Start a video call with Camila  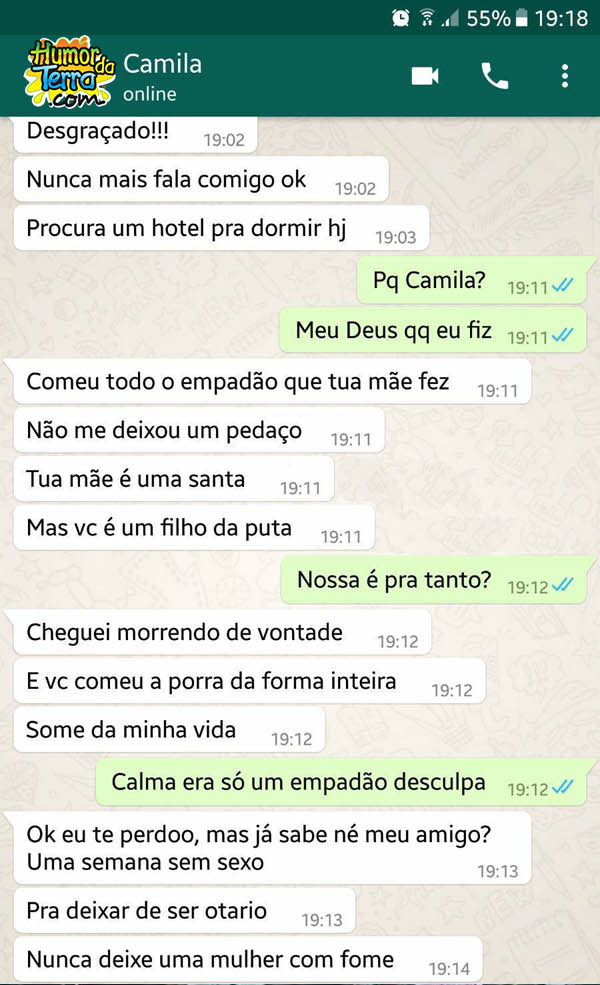(x=425, y=76)
